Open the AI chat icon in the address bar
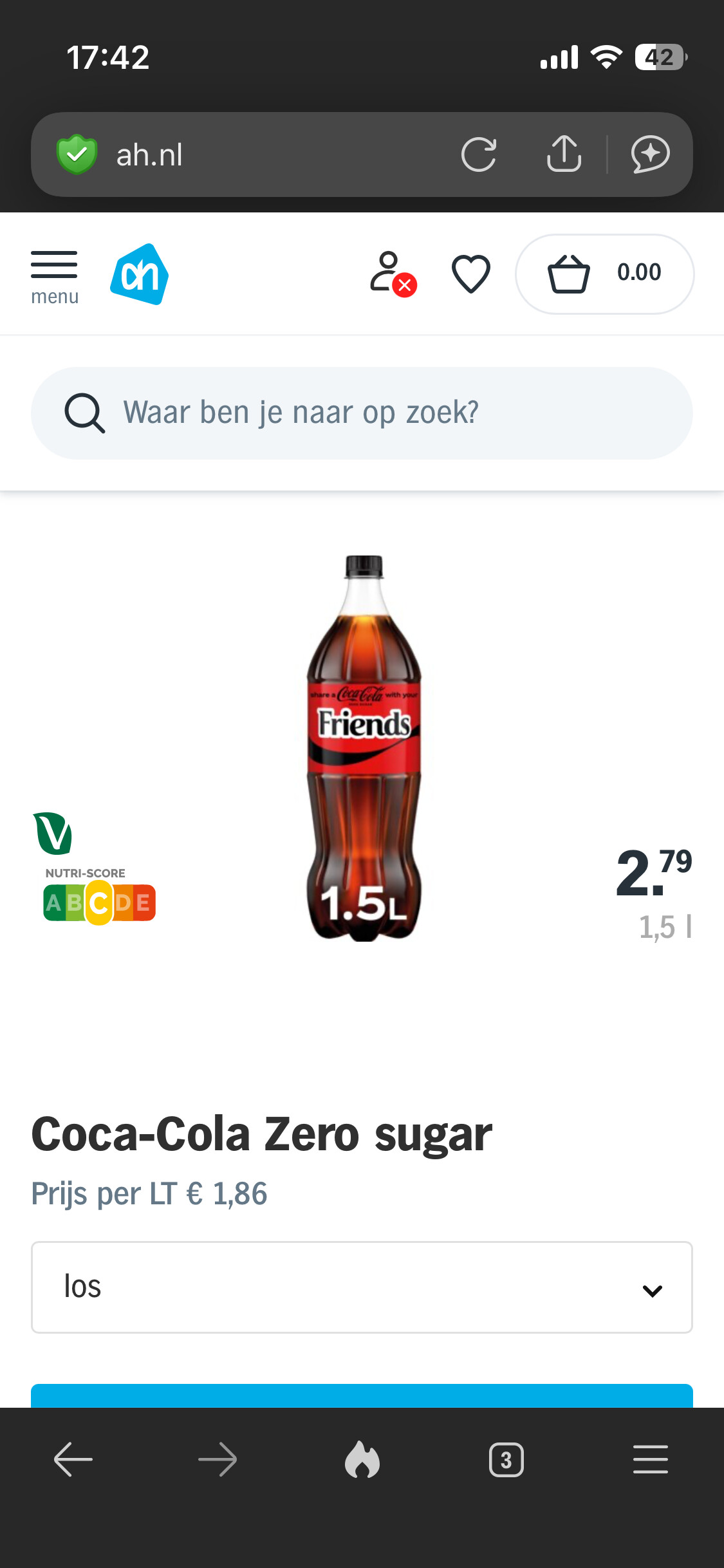The height and width of the screenshot is (1568, 724). coord(650,154)
